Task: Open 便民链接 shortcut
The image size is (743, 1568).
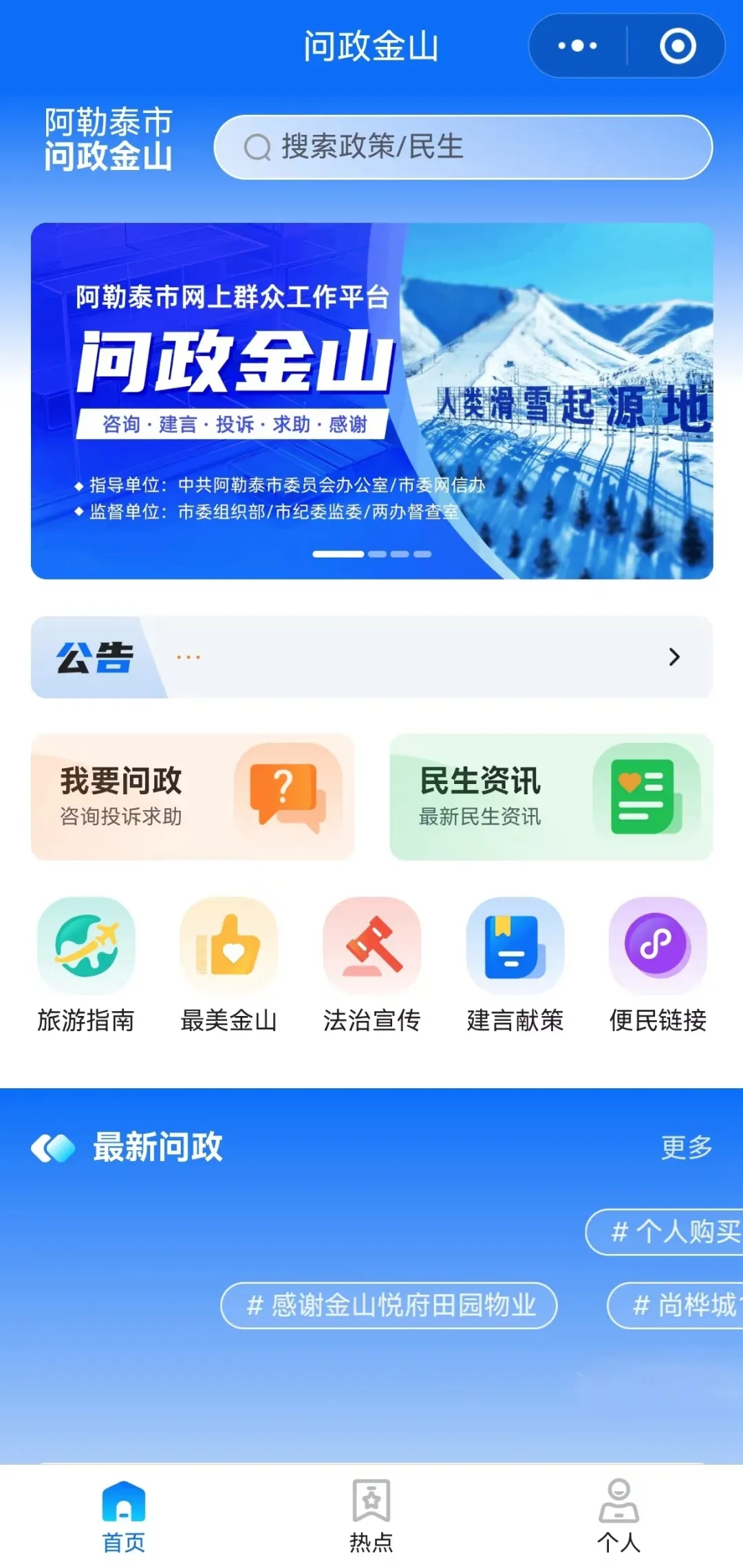Action: pos(658,964)
